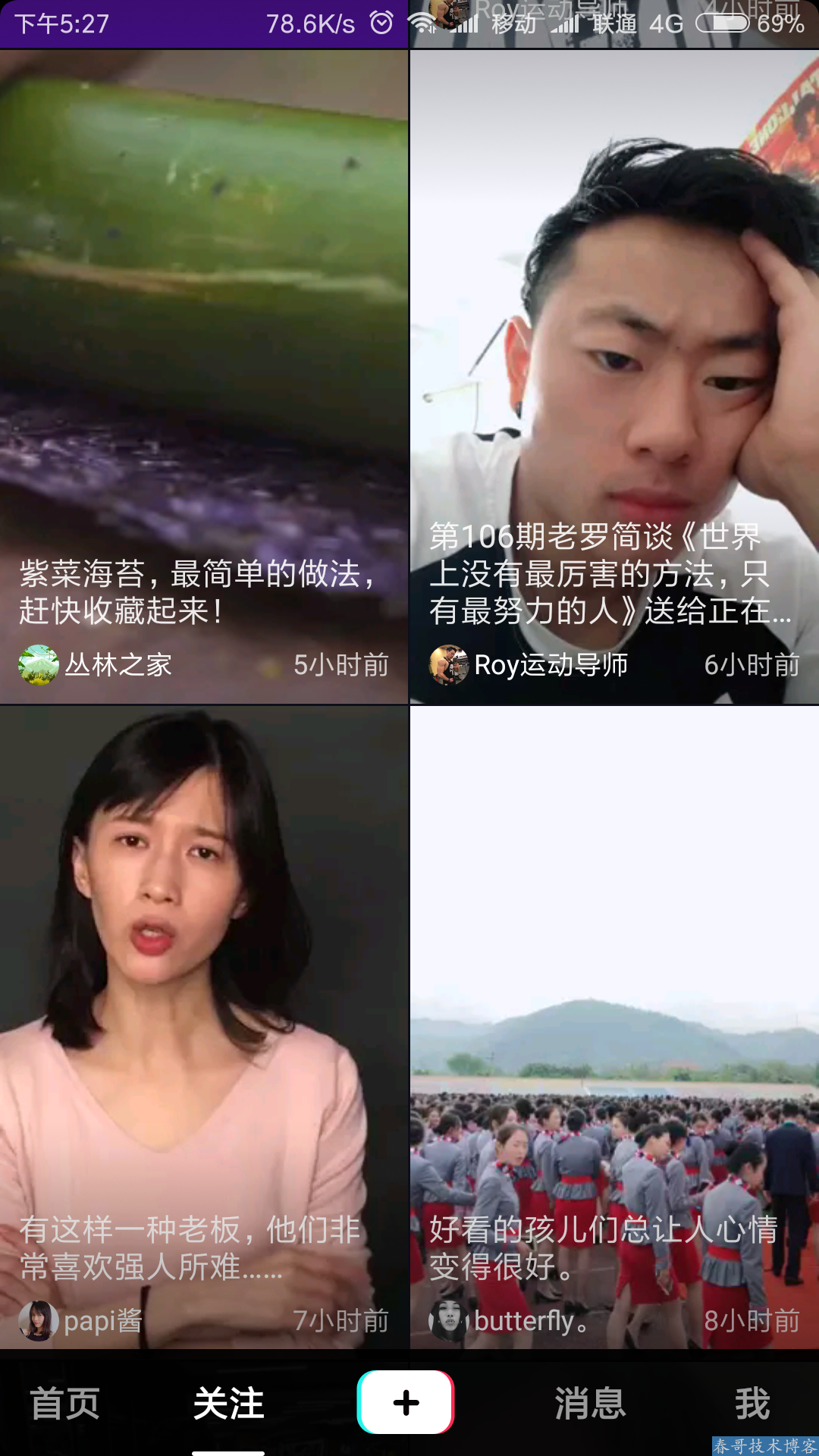Switch to the 首页 tab
This screenshot has height=1456, width=819.
(x=65, y=1404)
